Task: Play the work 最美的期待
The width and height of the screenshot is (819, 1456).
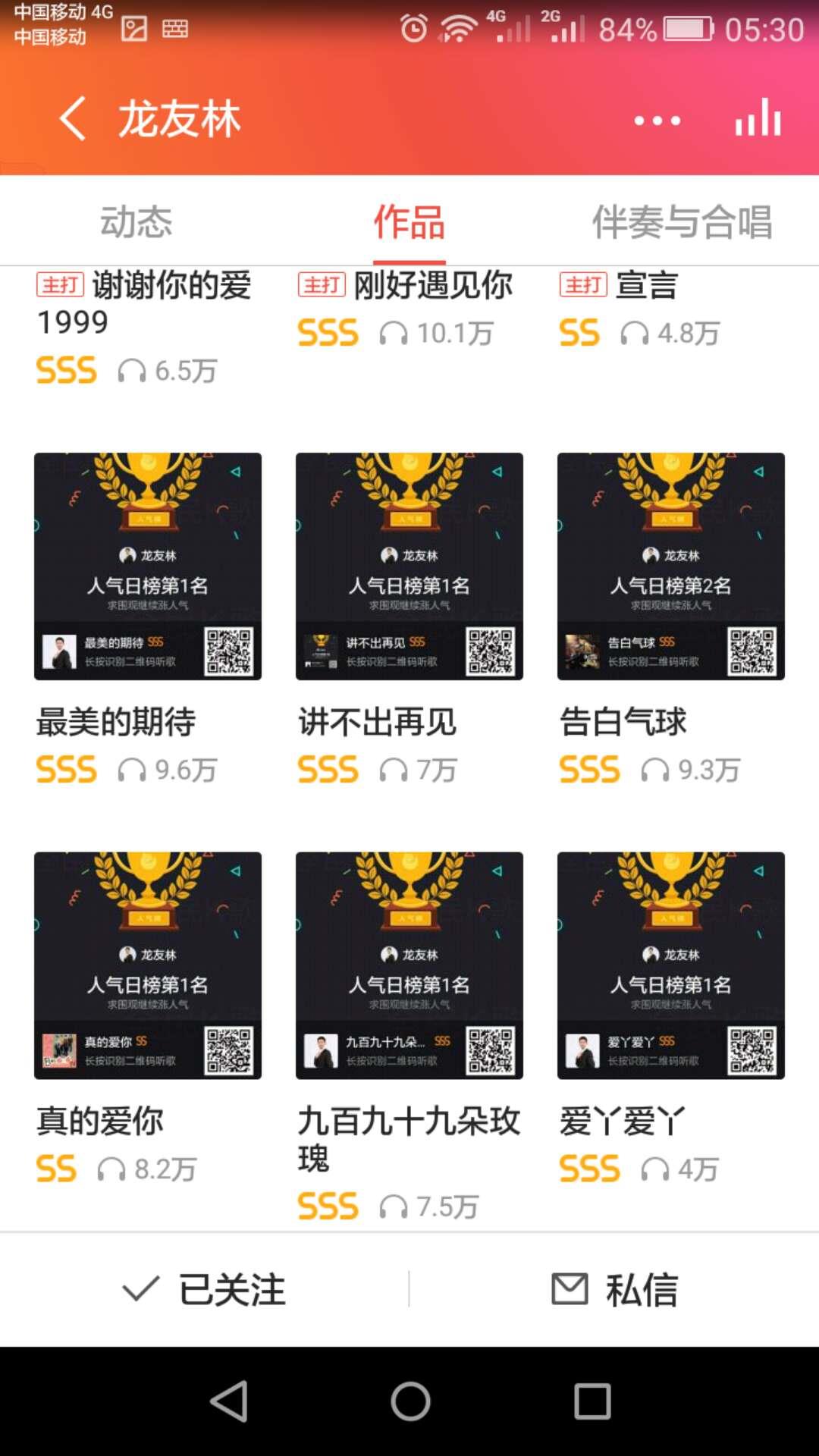Action: coord(148,566)
